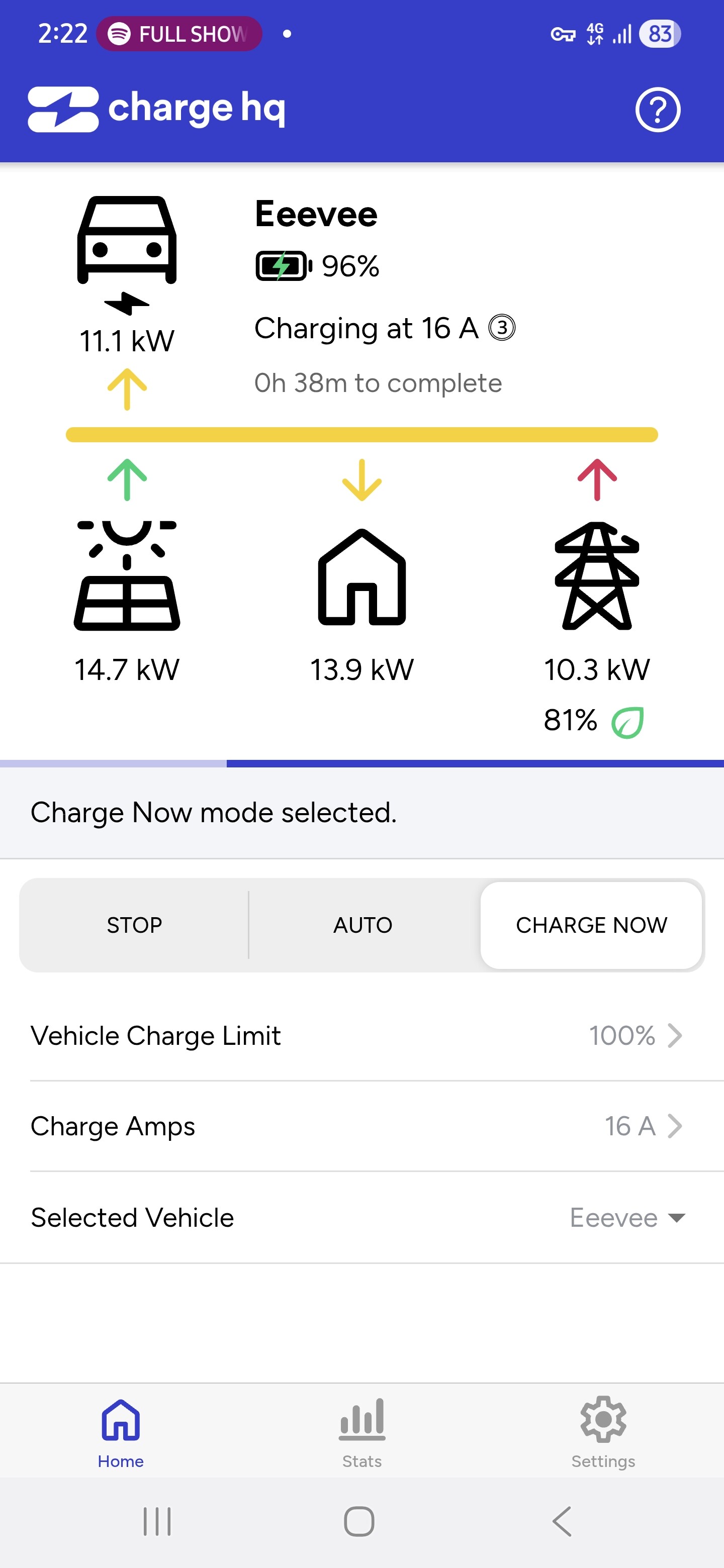Change the Charge Amps value

[x=361, y=1126]
